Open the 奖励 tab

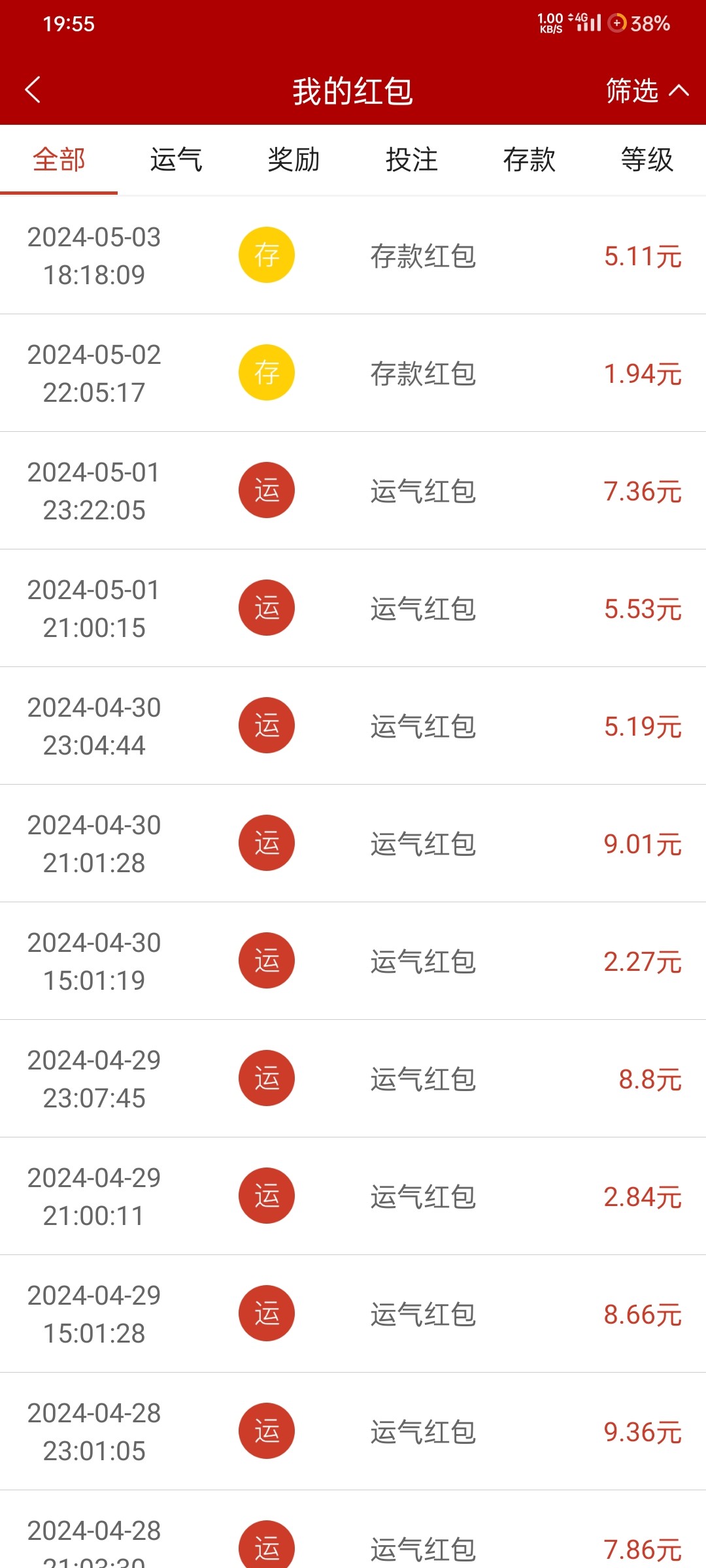point(294,159)
